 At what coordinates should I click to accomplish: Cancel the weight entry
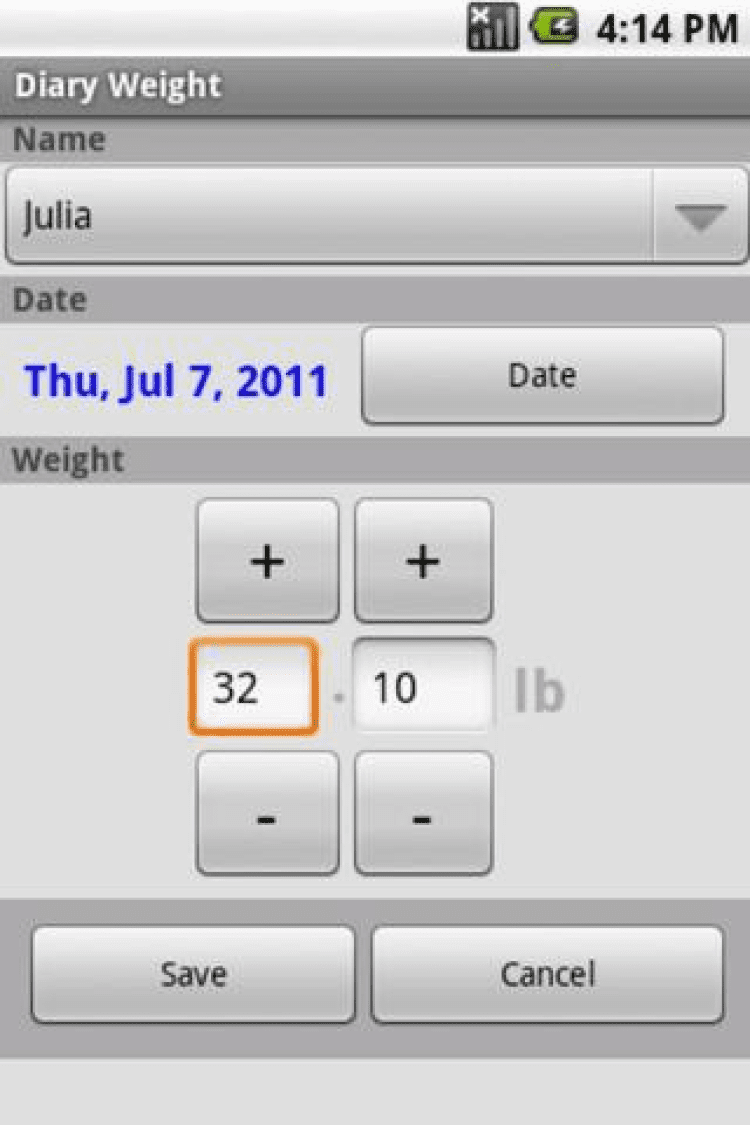(x=547, y=974)
